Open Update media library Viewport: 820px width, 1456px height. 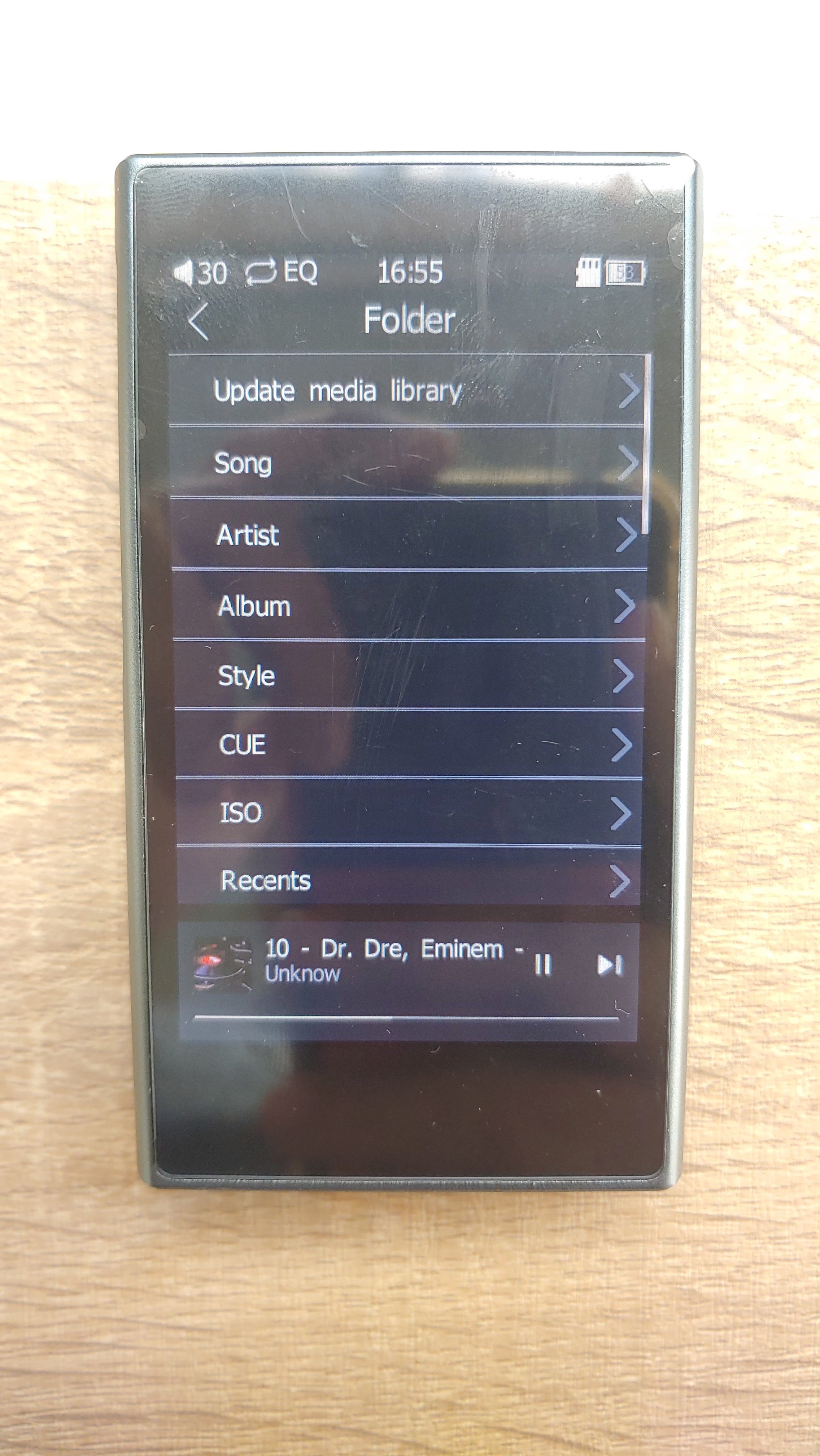(407, 391)
